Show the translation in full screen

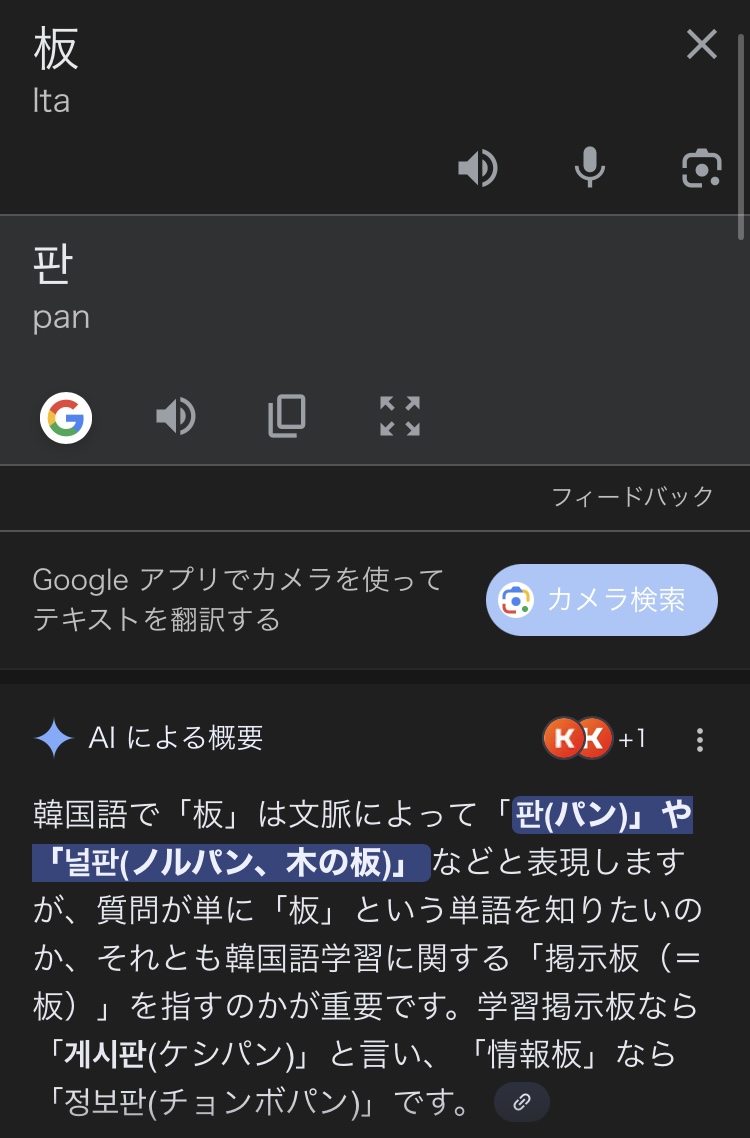click(x=400, y=417)
